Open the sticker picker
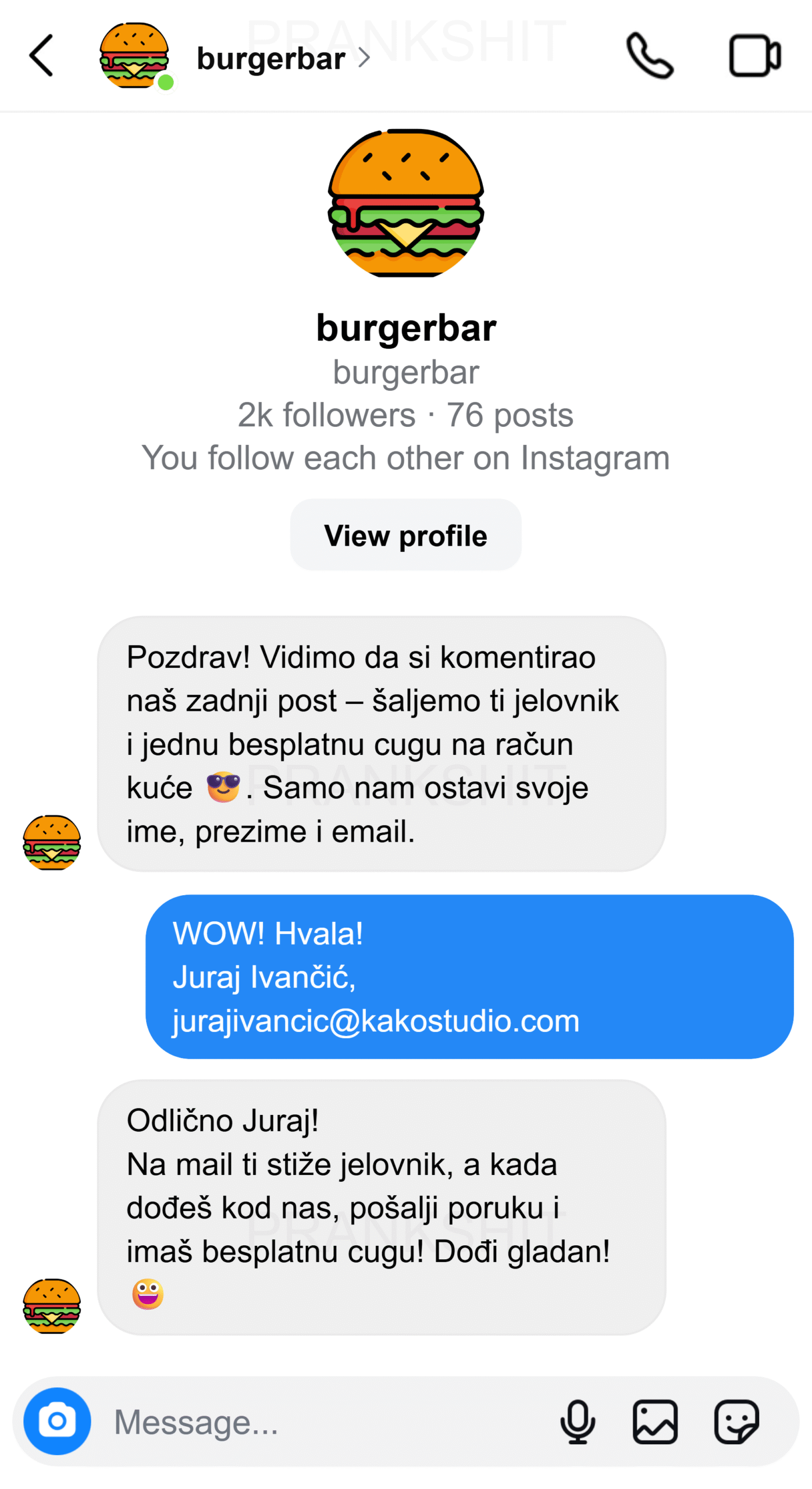This screenshot has width=812, height=1489. point(736,1422)
